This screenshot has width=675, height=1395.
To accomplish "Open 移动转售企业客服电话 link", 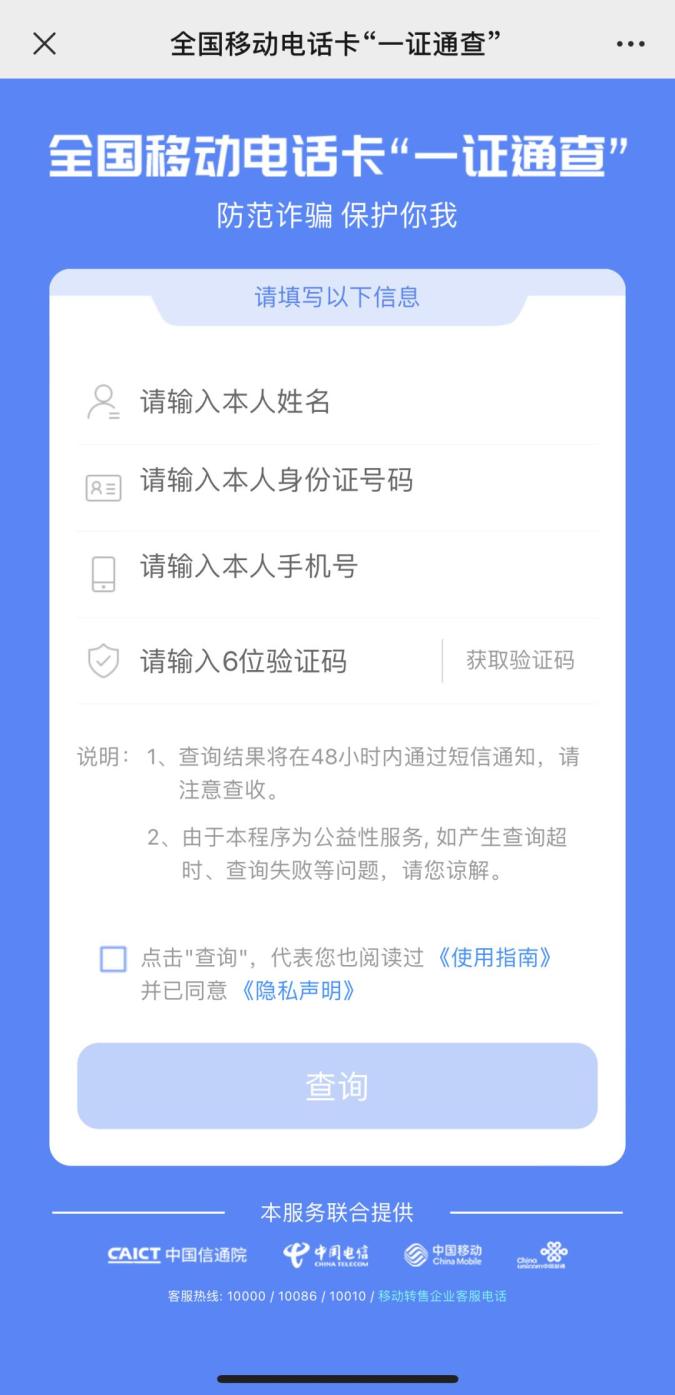I will click(442, 1296).
